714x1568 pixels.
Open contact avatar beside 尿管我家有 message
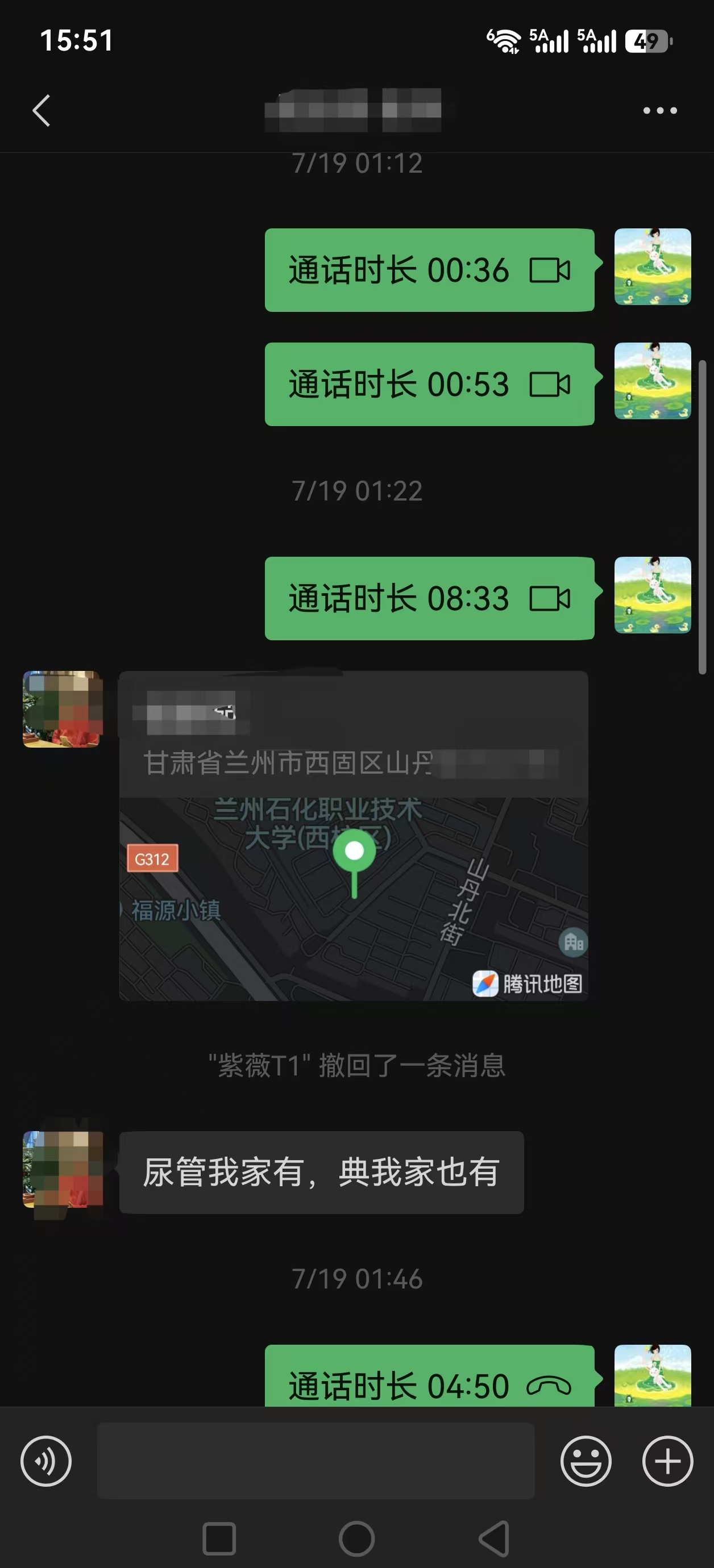[x=63, y=1169]
